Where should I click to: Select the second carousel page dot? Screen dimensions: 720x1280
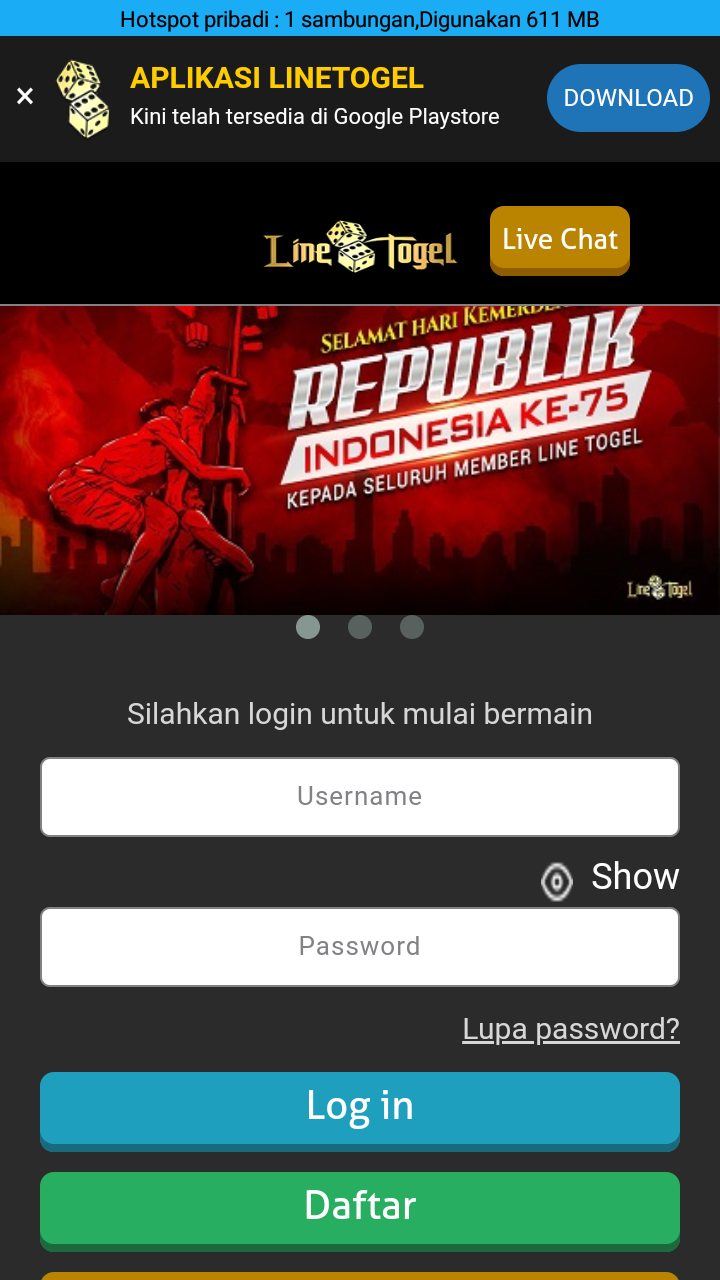(x=360, y=627)
